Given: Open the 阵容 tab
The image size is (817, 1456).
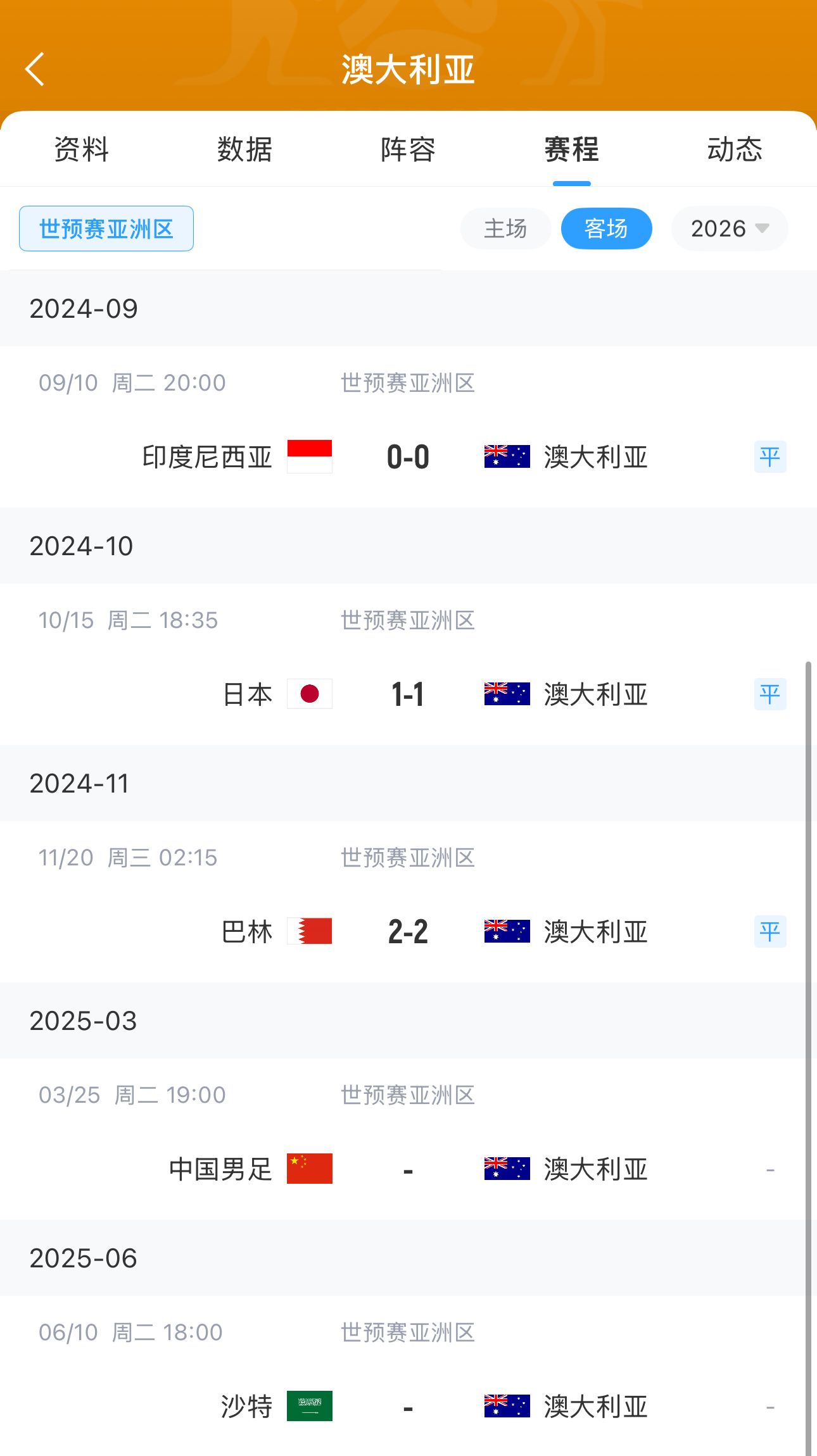Looking at the screenshot, I should 407,150.
